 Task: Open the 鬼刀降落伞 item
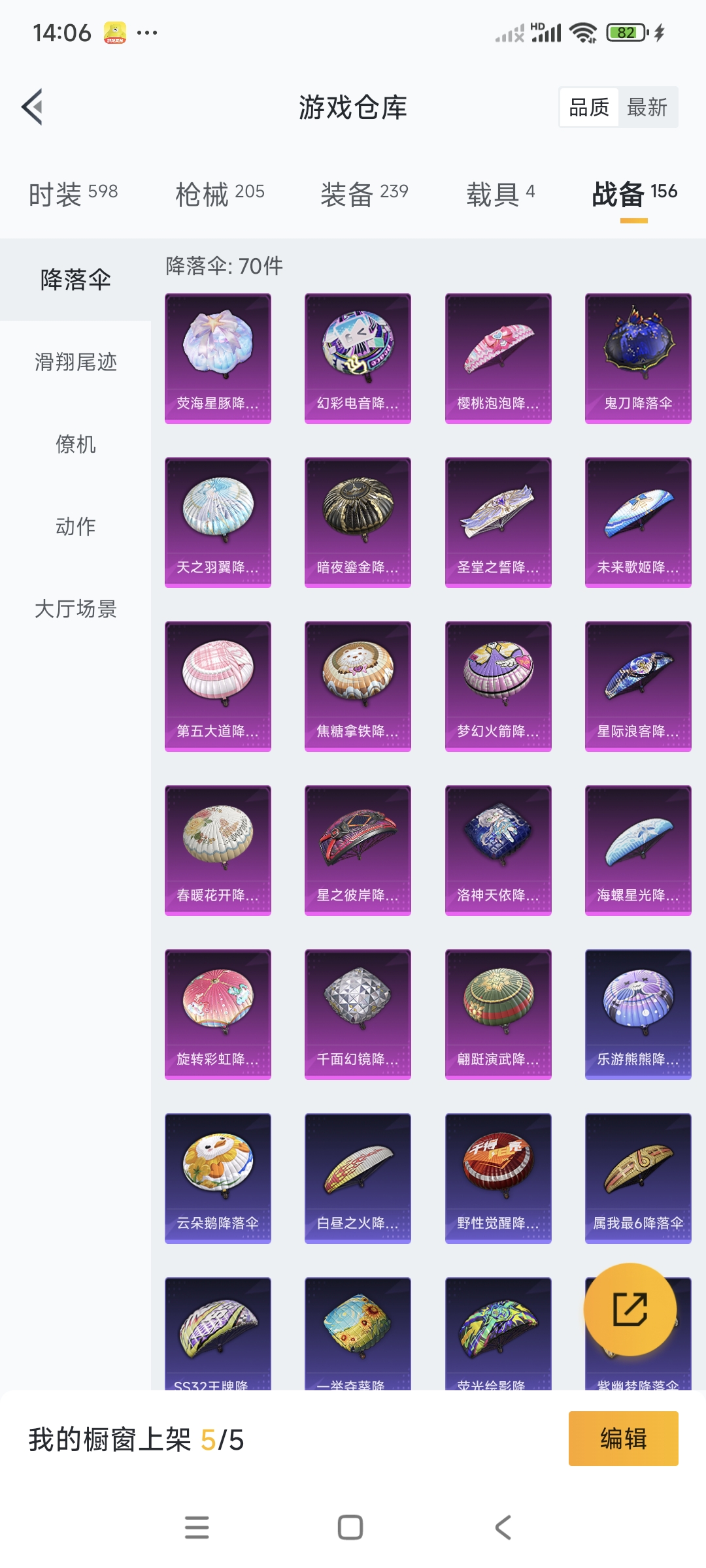638,359
